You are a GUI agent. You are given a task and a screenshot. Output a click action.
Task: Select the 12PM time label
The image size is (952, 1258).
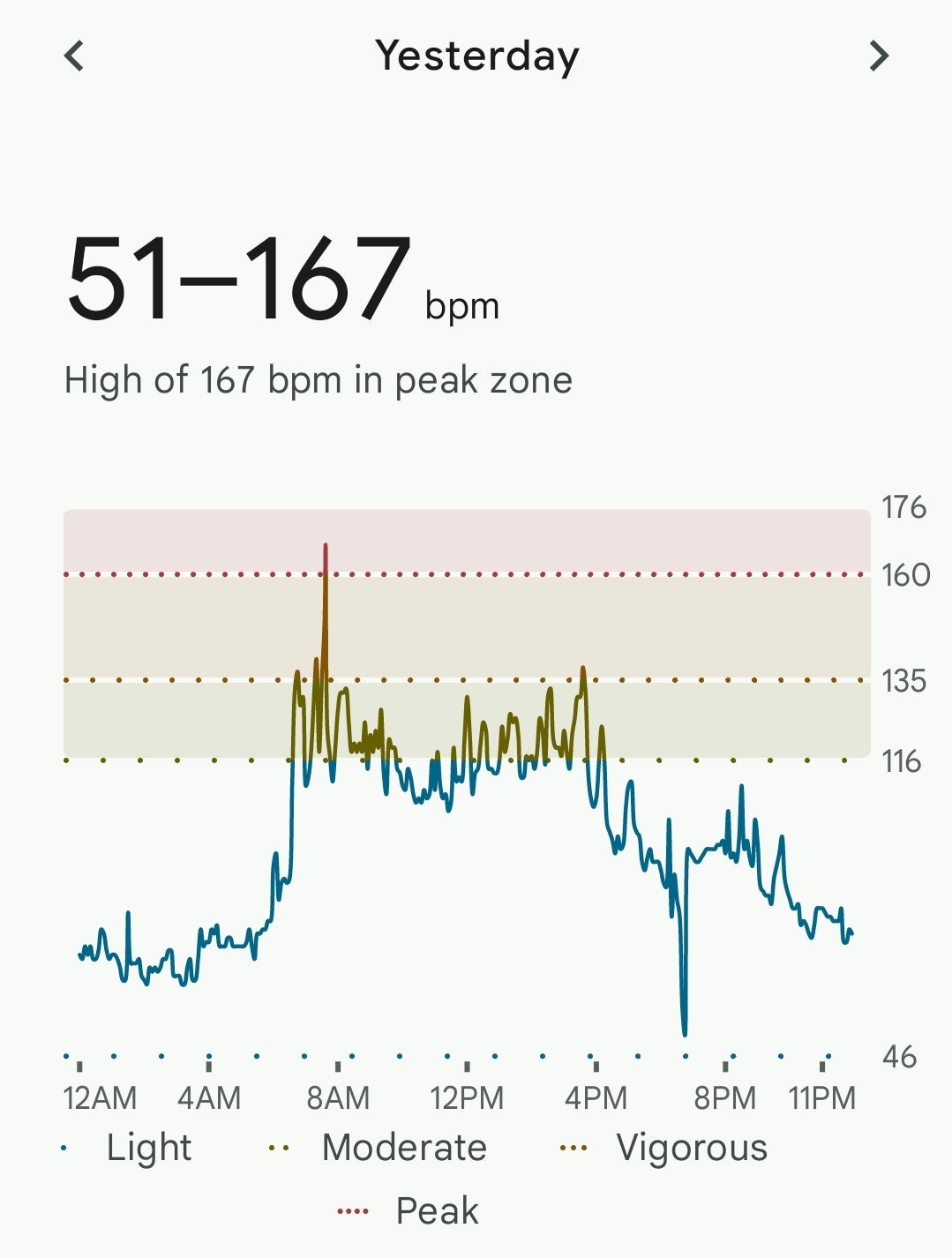(x=467, y=1097)
